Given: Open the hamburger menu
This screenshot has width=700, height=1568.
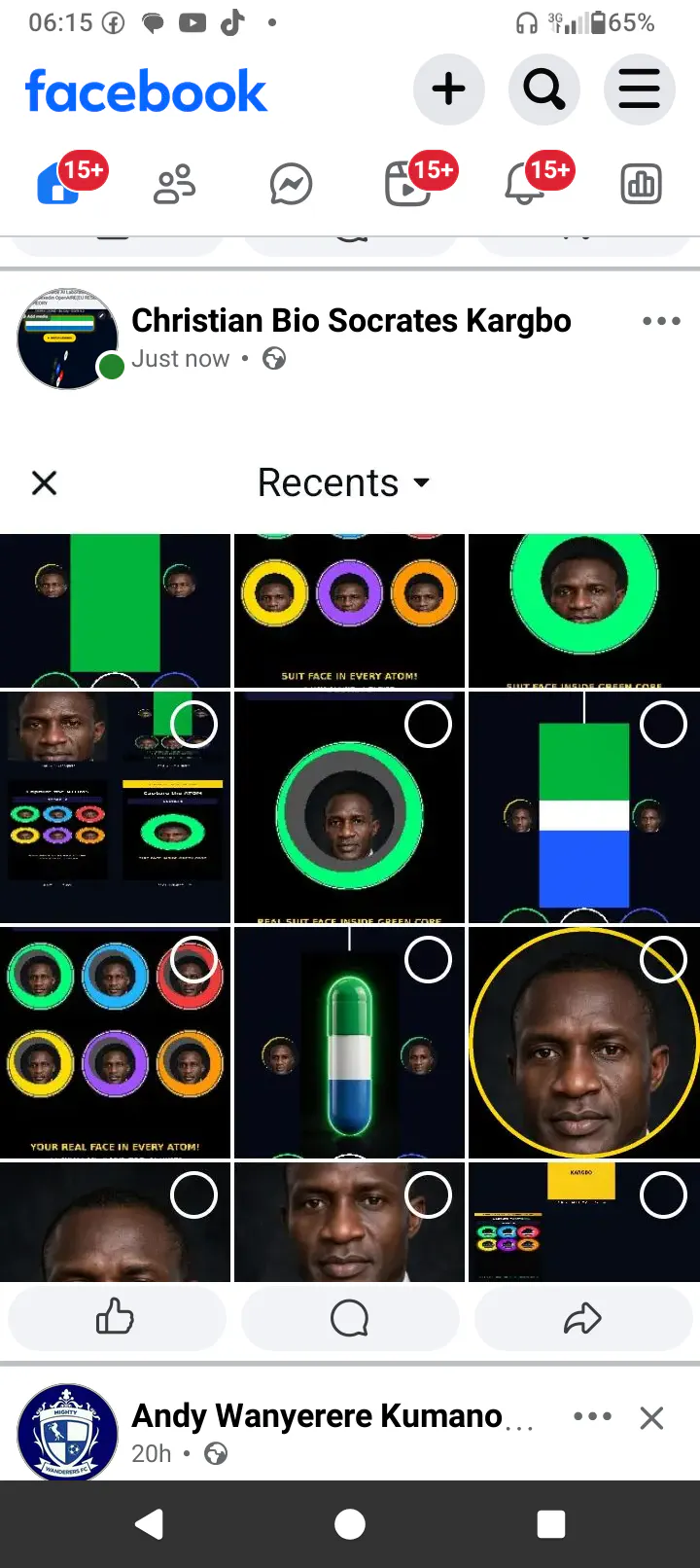Looking at the screenshot, I should pos(639,90).
